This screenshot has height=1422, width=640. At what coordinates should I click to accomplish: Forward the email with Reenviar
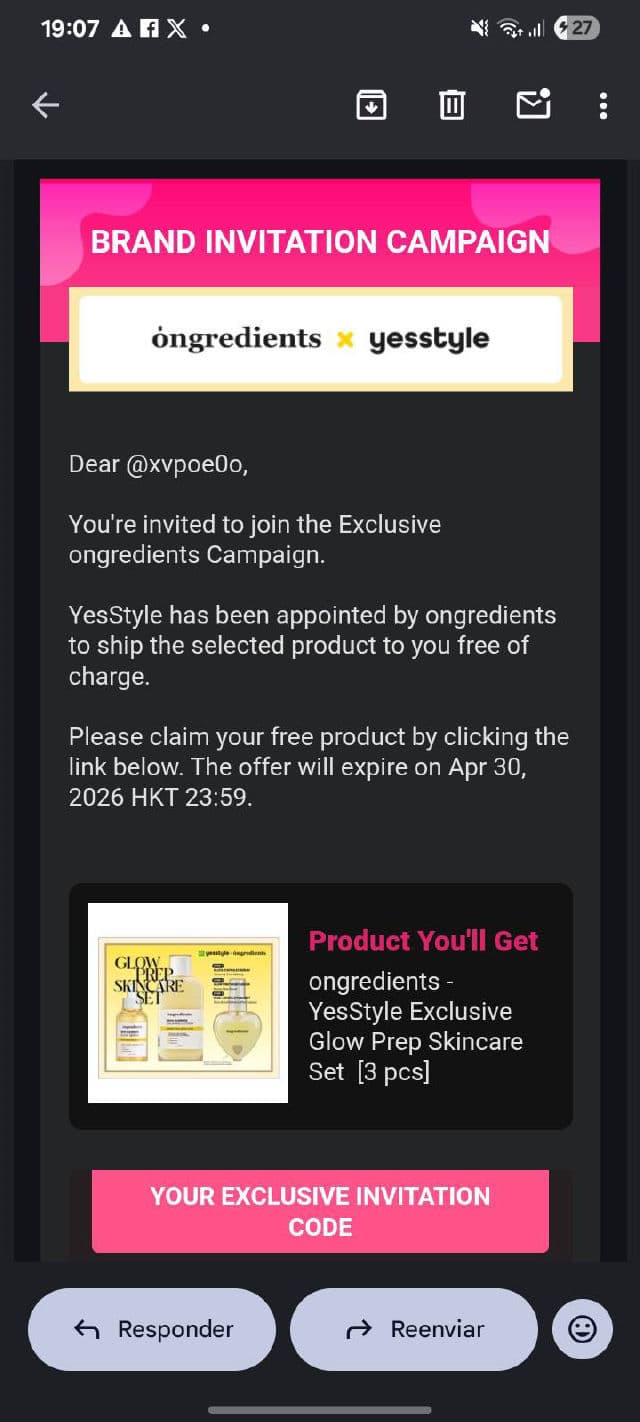pos(413,1329)
